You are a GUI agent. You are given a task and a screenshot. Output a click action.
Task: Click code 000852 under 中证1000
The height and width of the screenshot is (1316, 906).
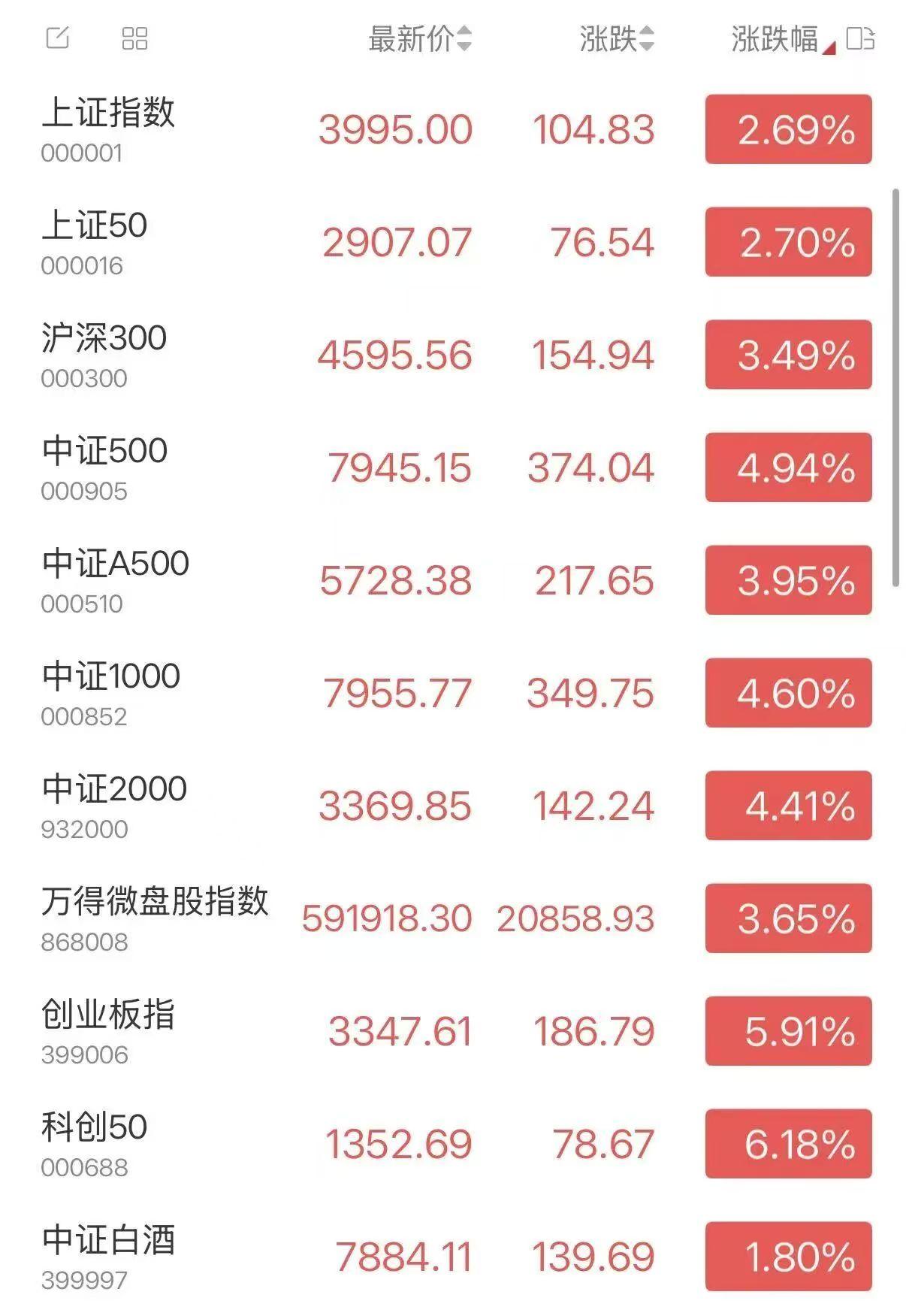tap(85, 715)
